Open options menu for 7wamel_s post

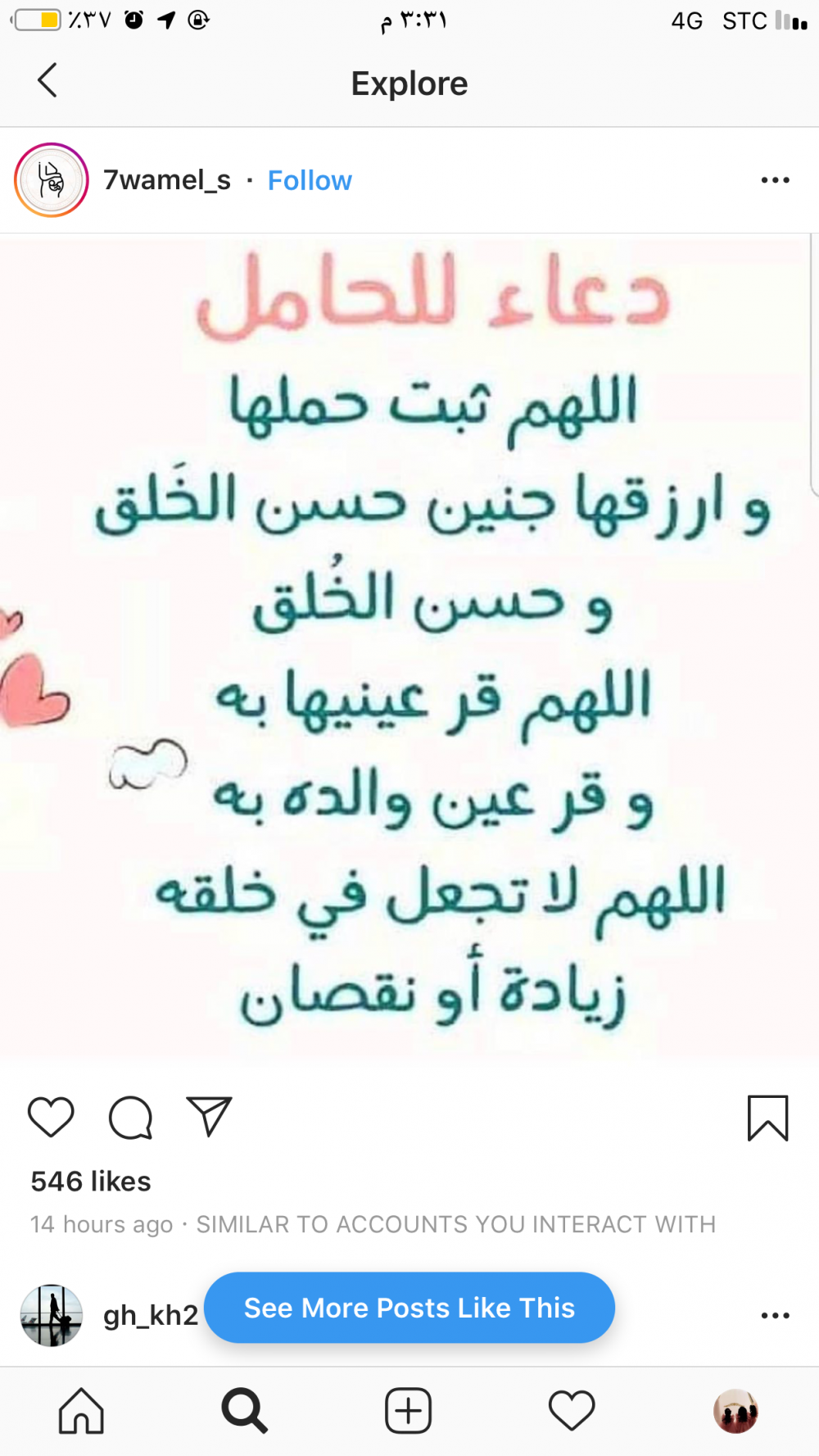(x=774, y=180)
